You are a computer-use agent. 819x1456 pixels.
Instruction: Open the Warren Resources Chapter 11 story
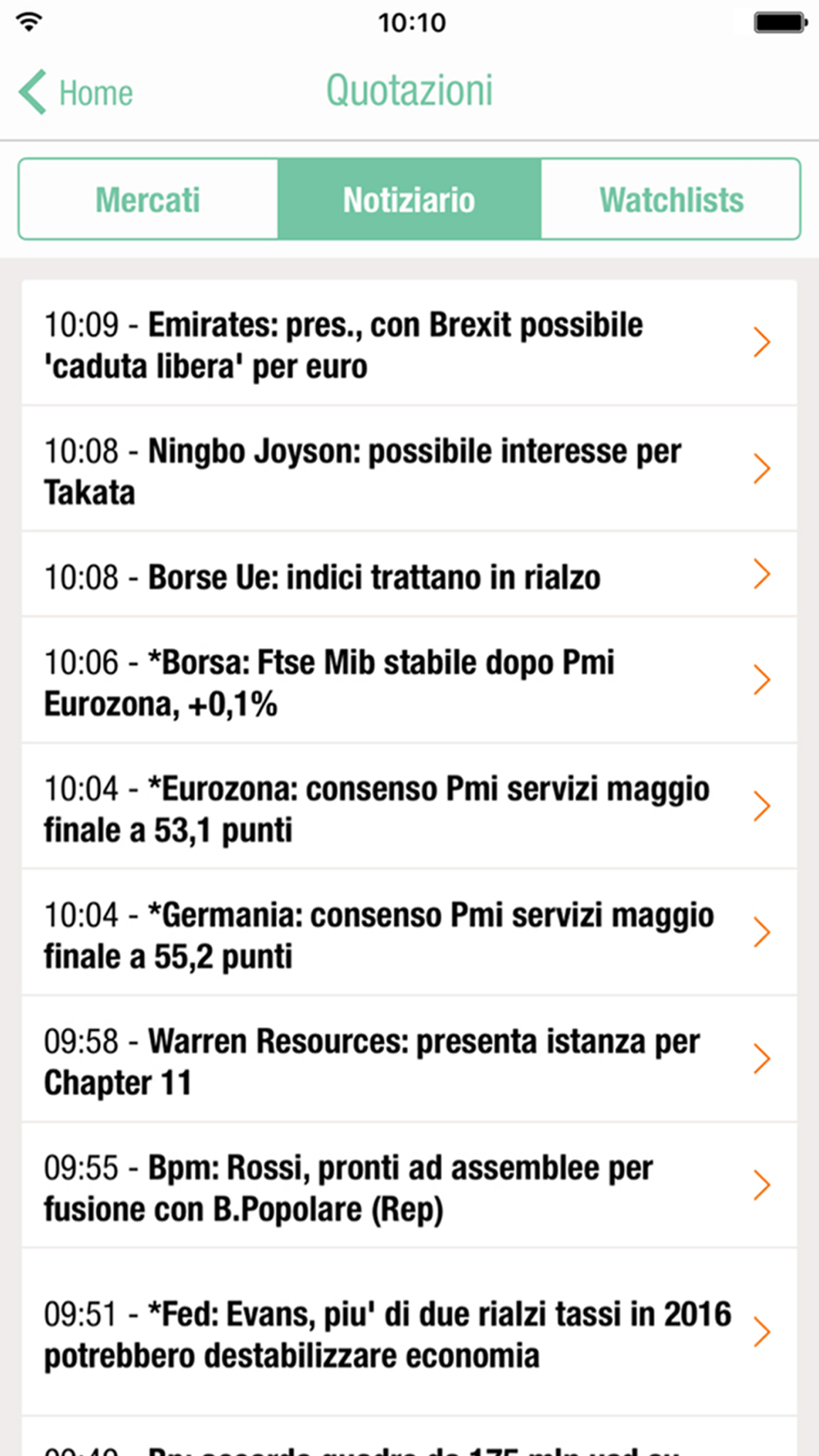pyautogui.click(x=409, y=1059)
